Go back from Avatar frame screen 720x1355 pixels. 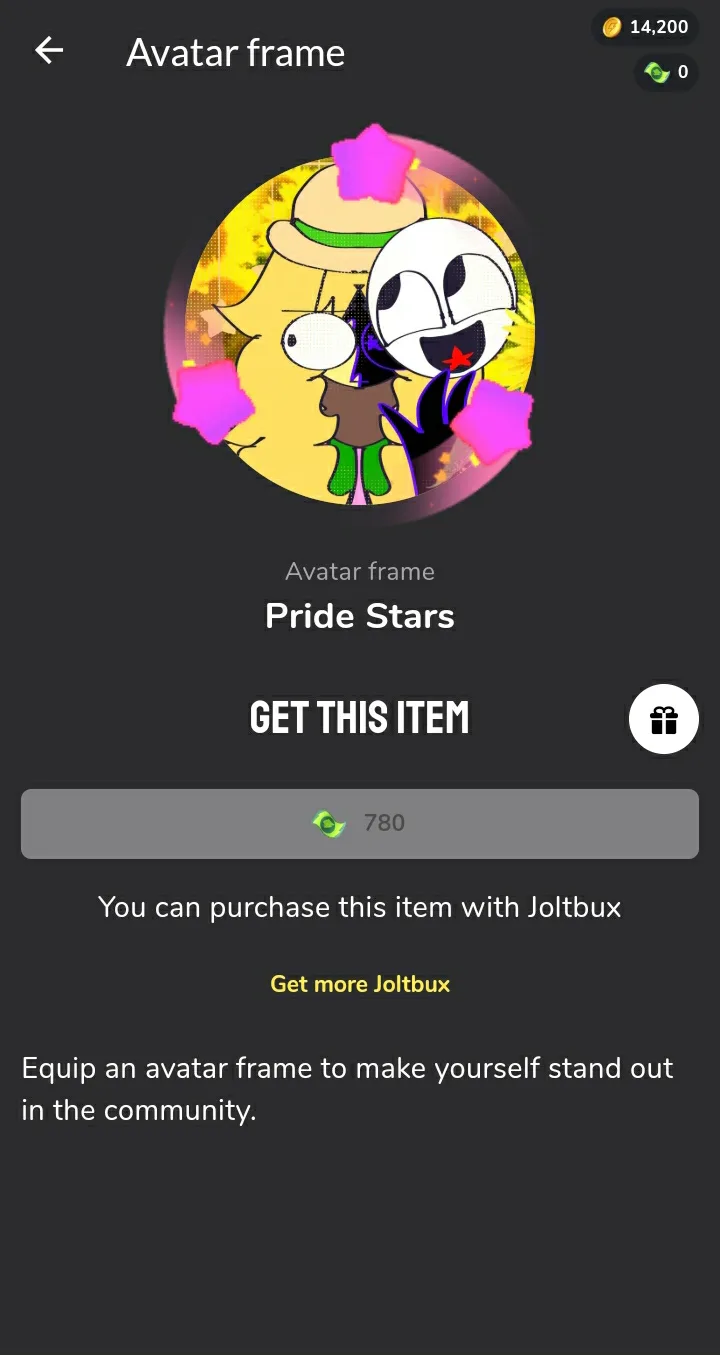click(49, 51)
